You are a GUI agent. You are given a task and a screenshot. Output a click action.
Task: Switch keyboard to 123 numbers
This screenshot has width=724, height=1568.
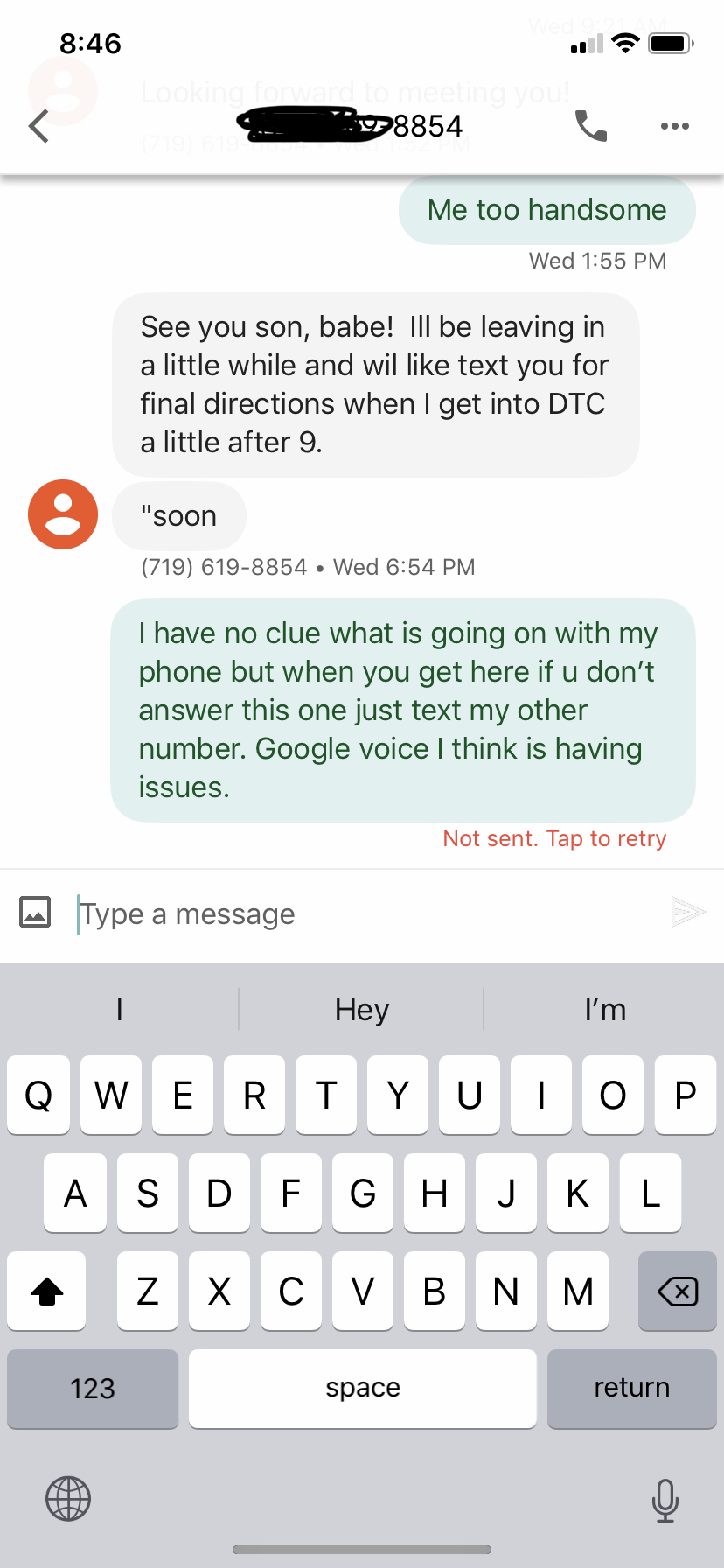93,1389
